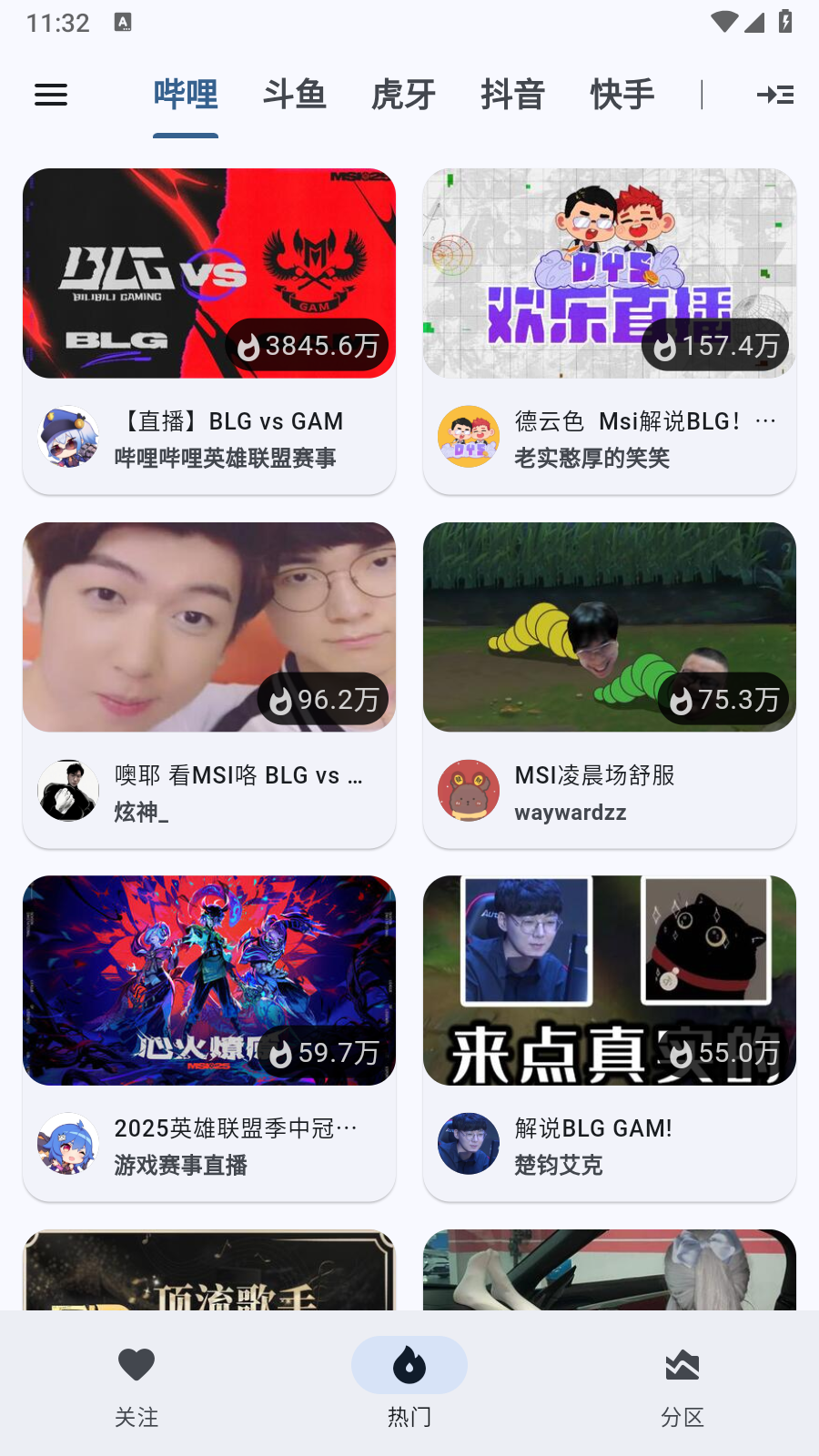Open the MSI凌晨场舒服 stream thumbnail
Screen dimensions: 819x1456
[x=608, y=628]
